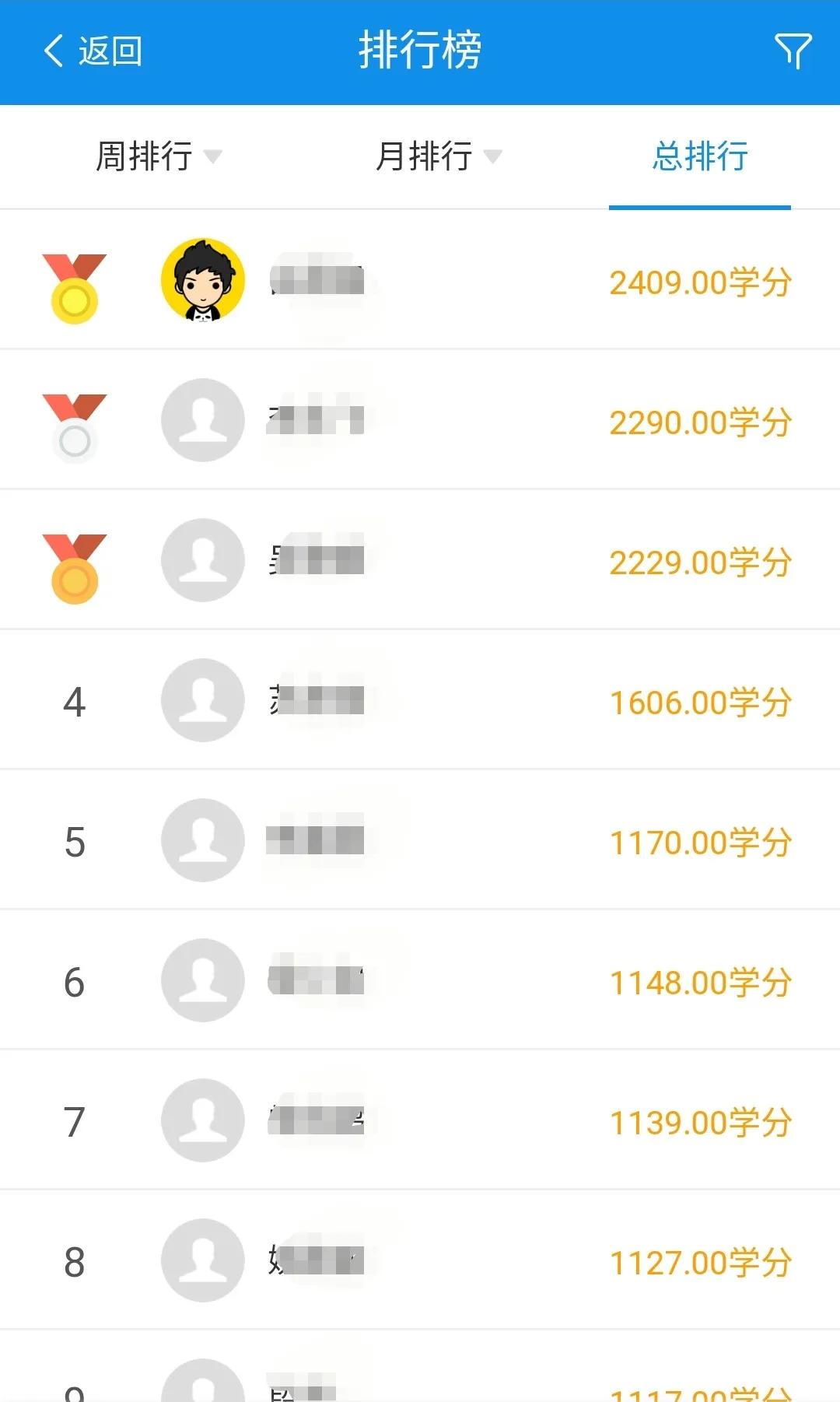Toggle selection of the rank 5 row
840x1402 pixels.
pyautogui.click(x=420, y=840)
